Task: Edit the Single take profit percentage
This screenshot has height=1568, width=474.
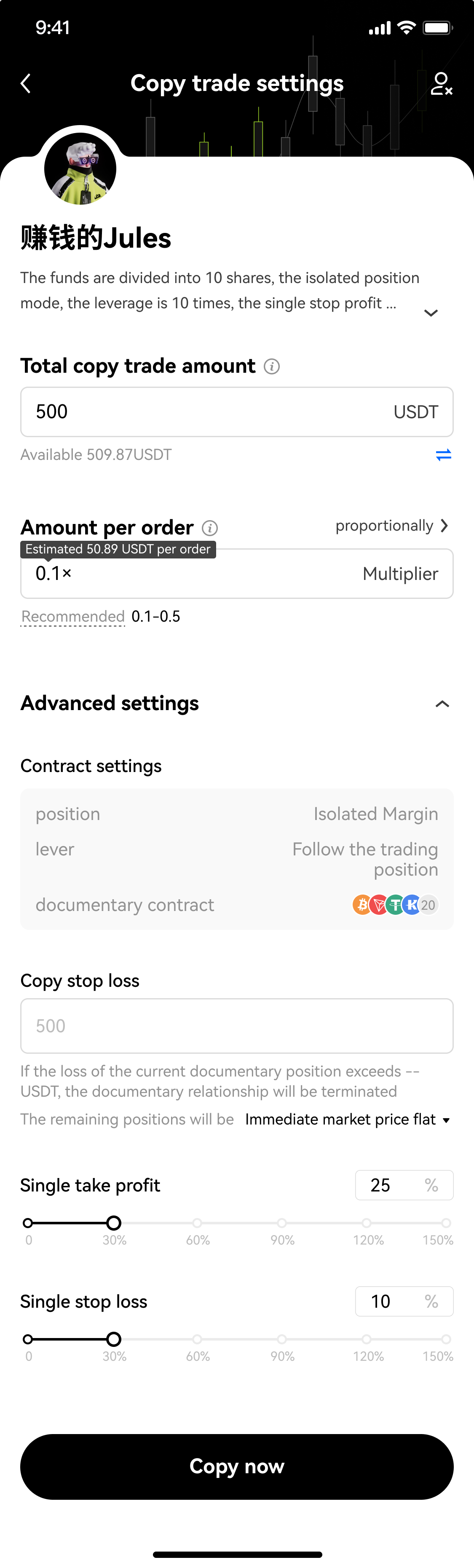Action: (x=390, y=1185)
